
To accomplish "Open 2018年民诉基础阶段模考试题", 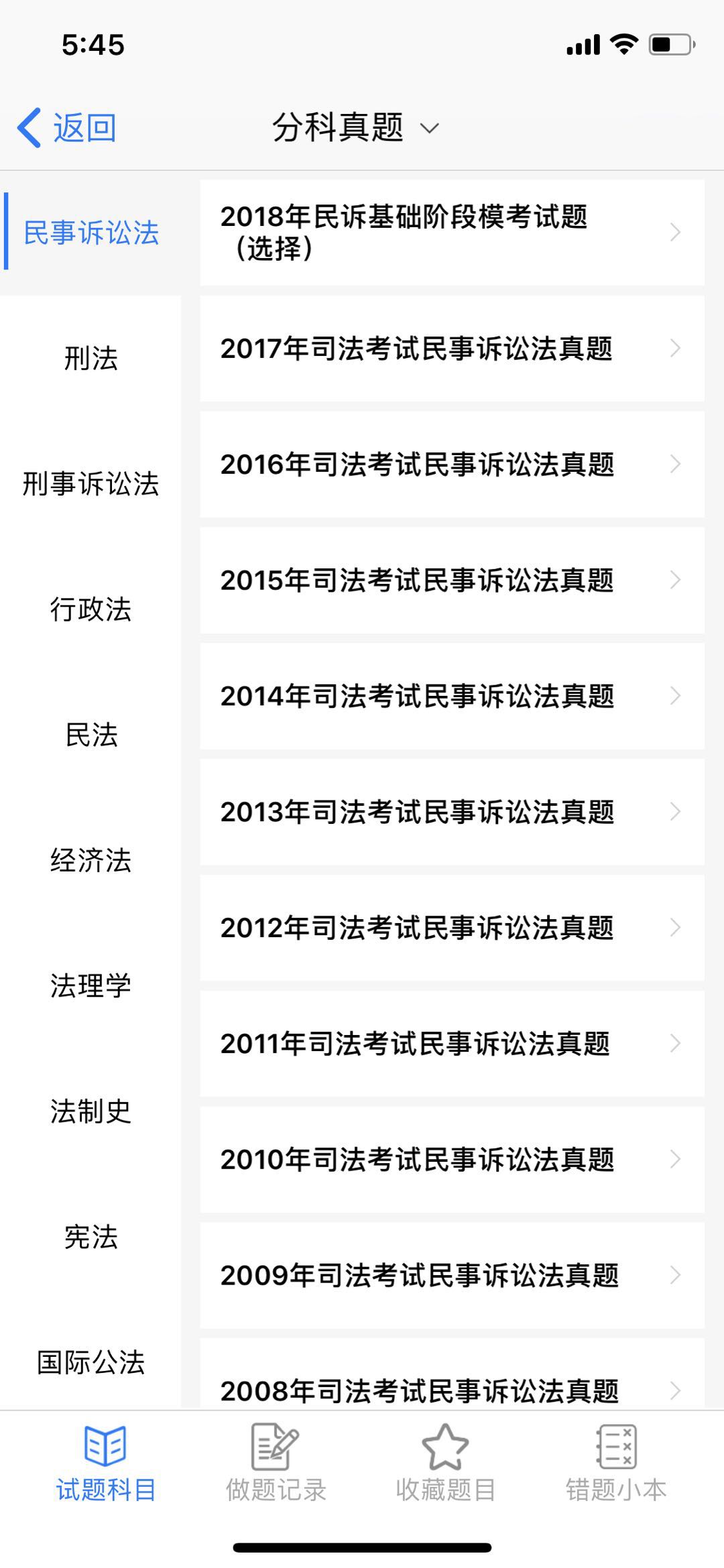I will tap(452, 233).
